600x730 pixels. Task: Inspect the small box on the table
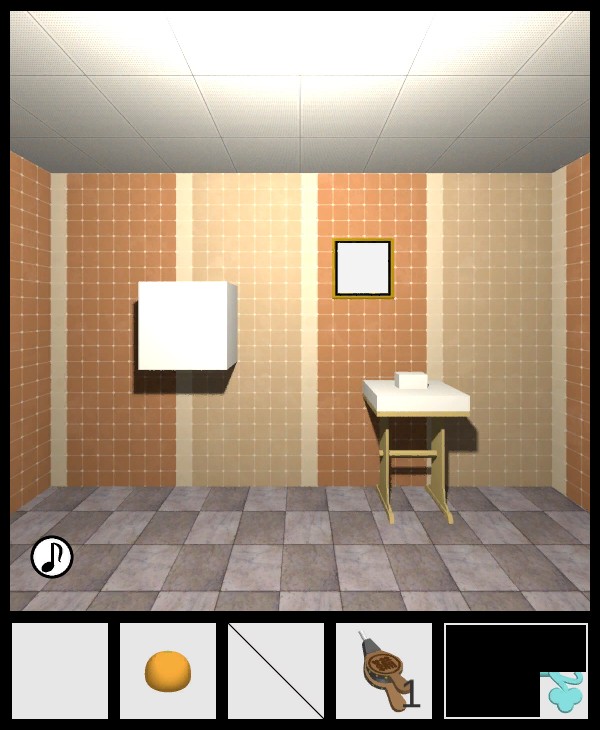tap(411, 379)
